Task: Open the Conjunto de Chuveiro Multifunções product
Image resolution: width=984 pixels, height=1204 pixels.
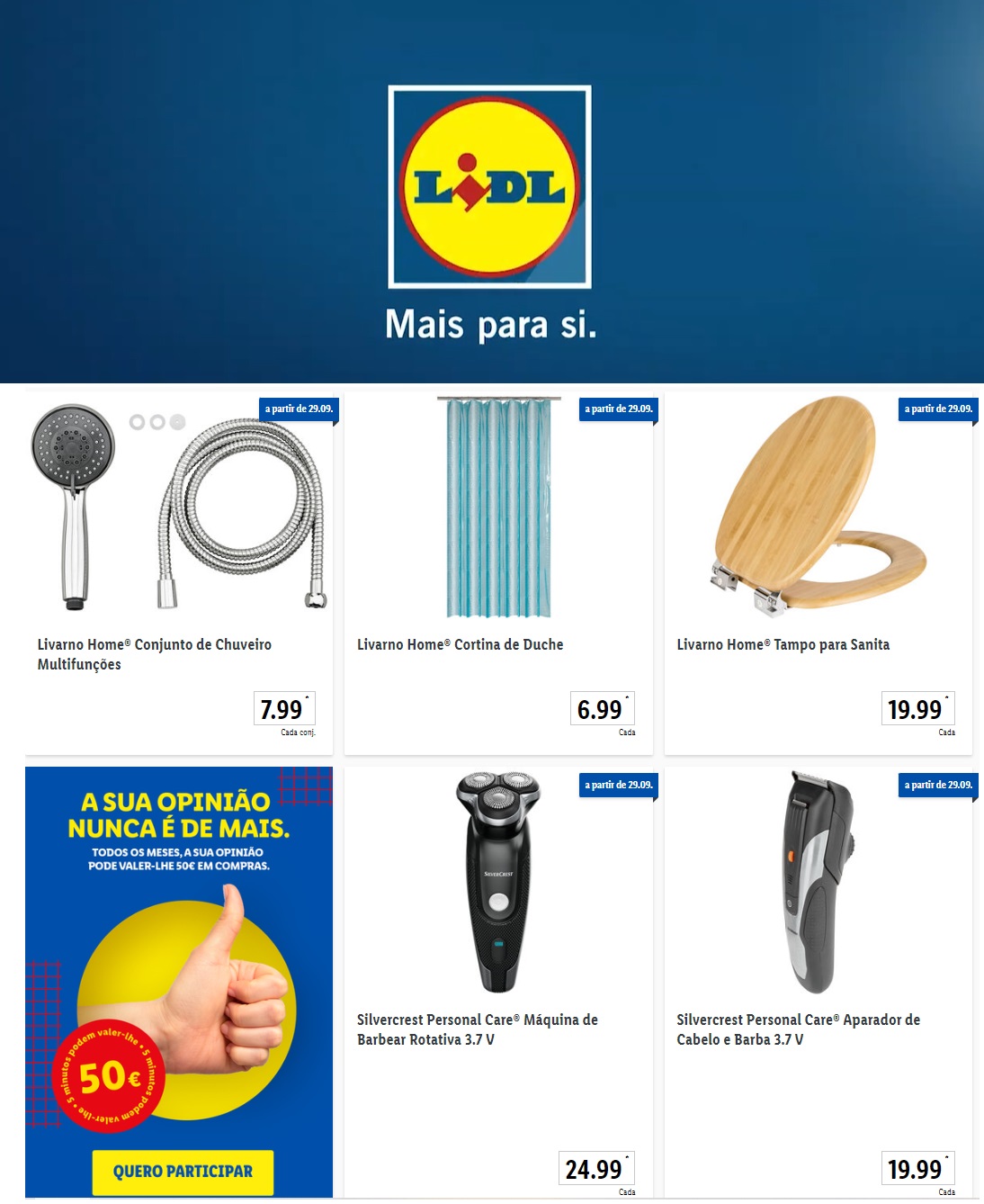Action: [x=154, y=654]
